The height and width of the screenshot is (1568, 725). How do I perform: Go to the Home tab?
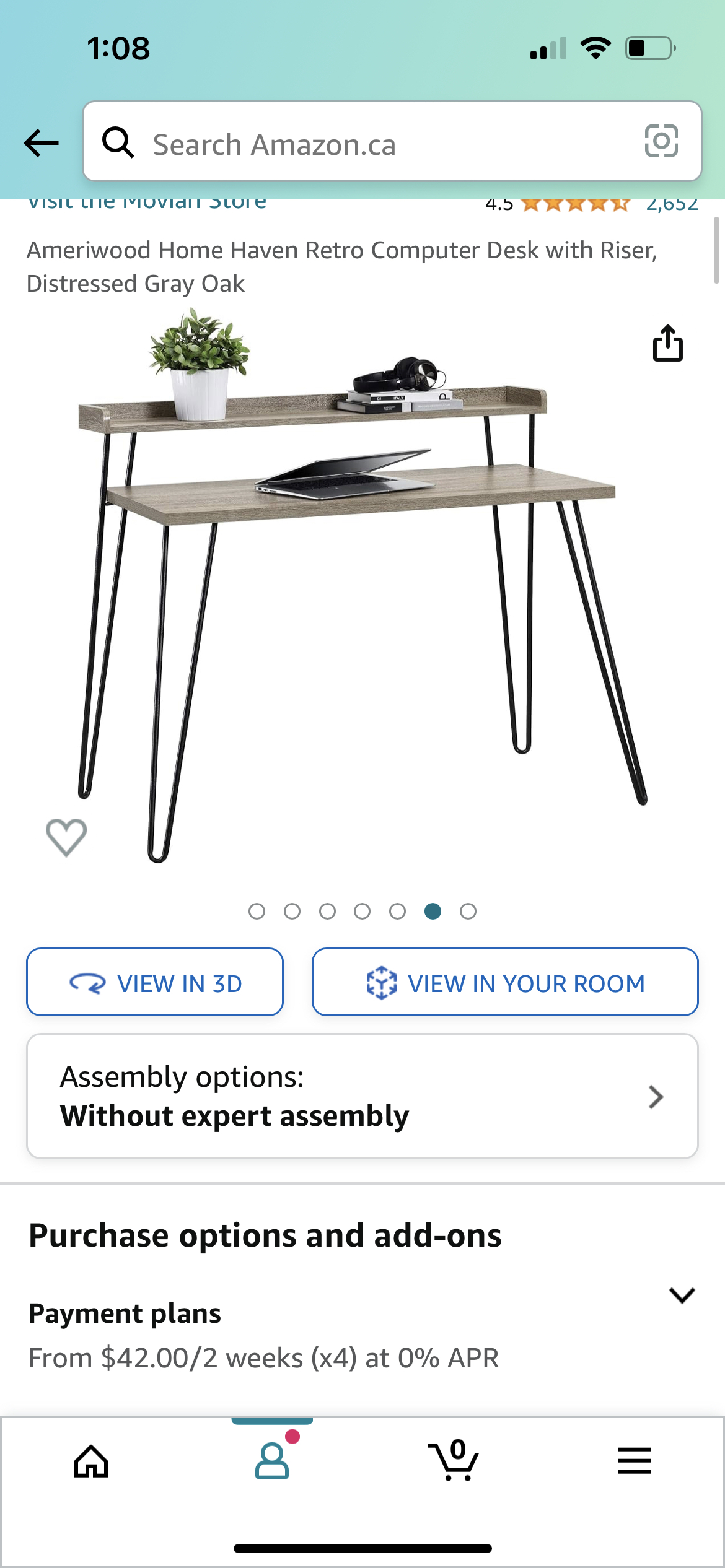91,1461
